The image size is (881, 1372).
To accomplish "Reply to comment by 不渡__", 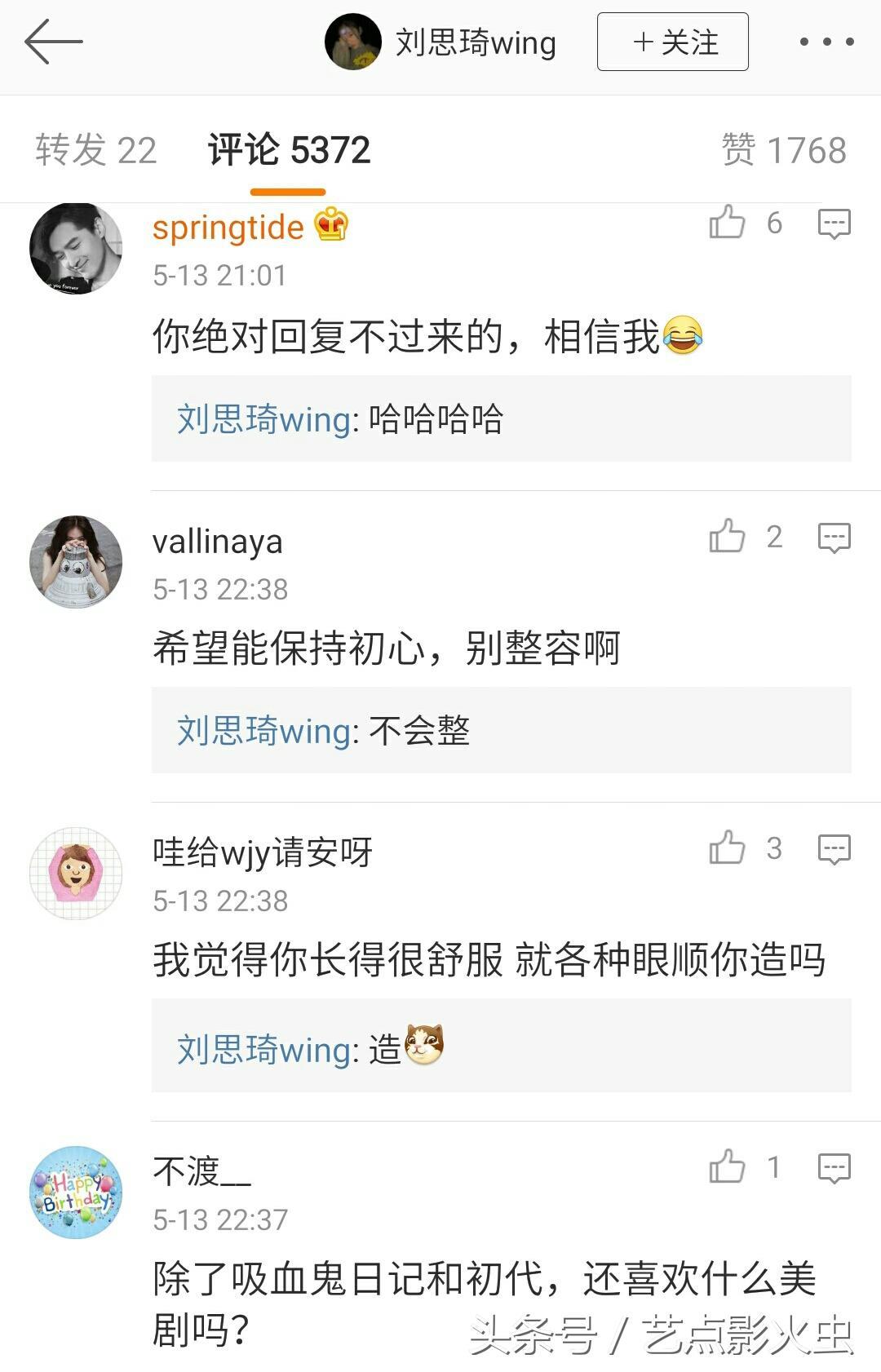I will (834, 1168).
